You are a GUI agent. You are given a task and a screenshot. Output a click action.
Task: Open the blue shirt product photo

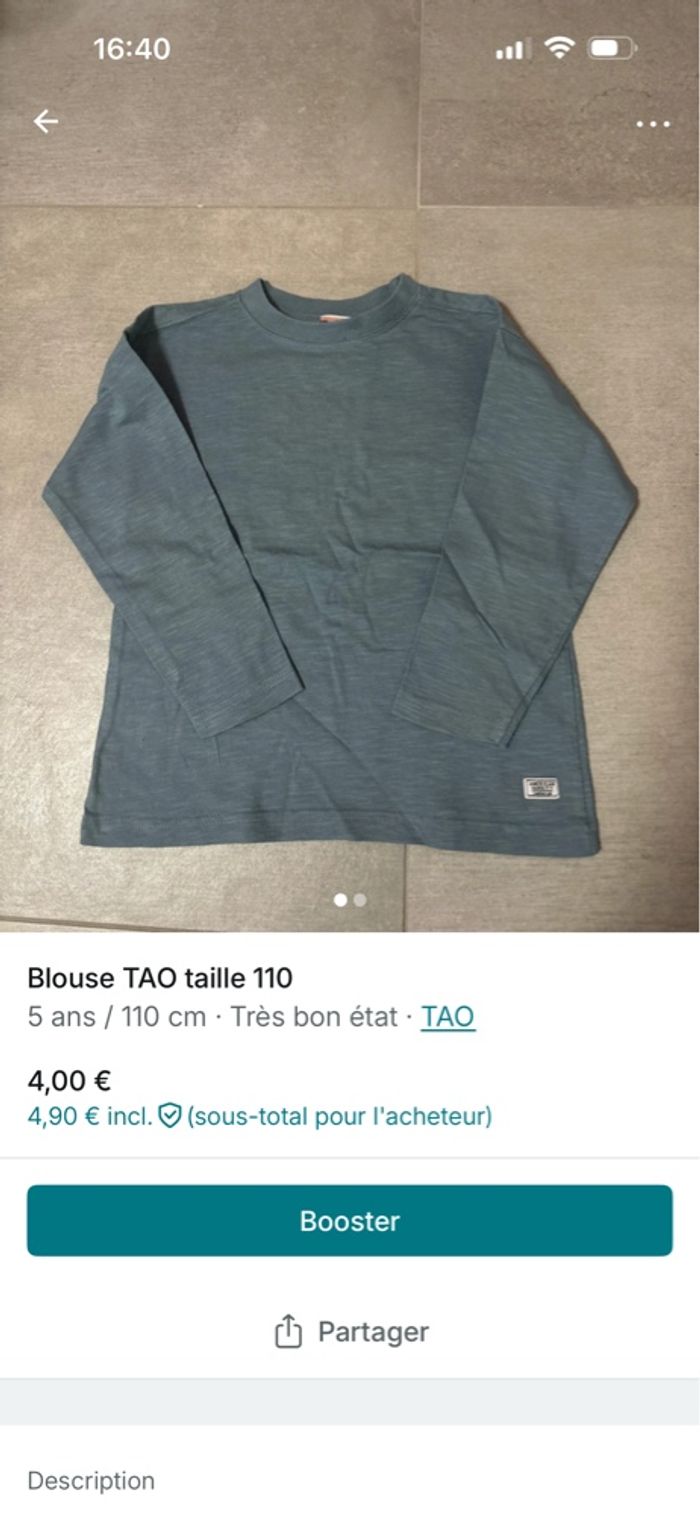[340, 560]
